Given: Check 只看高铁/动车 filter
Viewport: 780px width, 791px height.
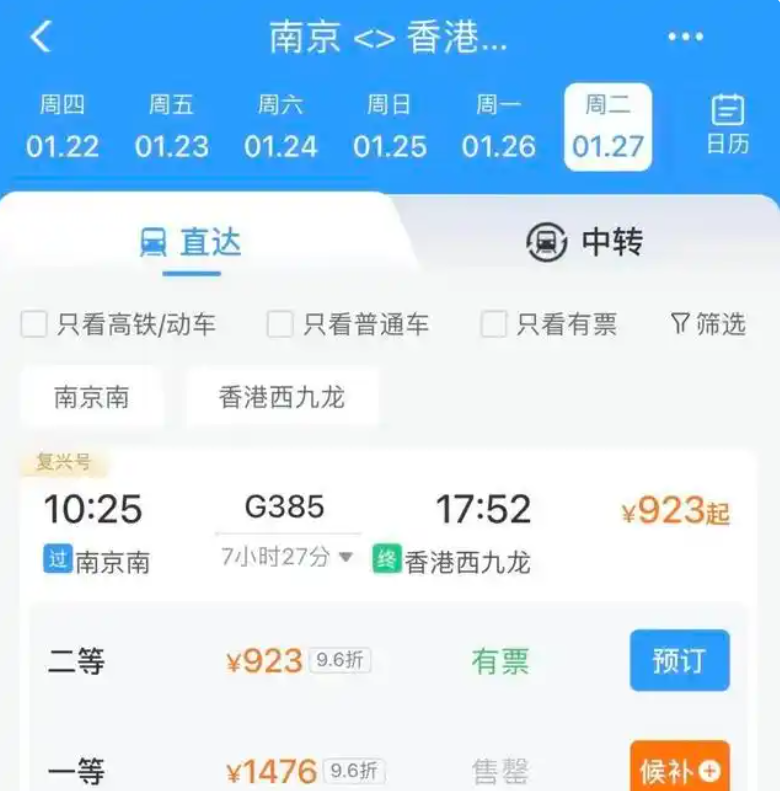Looking at the screenshot, I should click(x=35, y=324).
